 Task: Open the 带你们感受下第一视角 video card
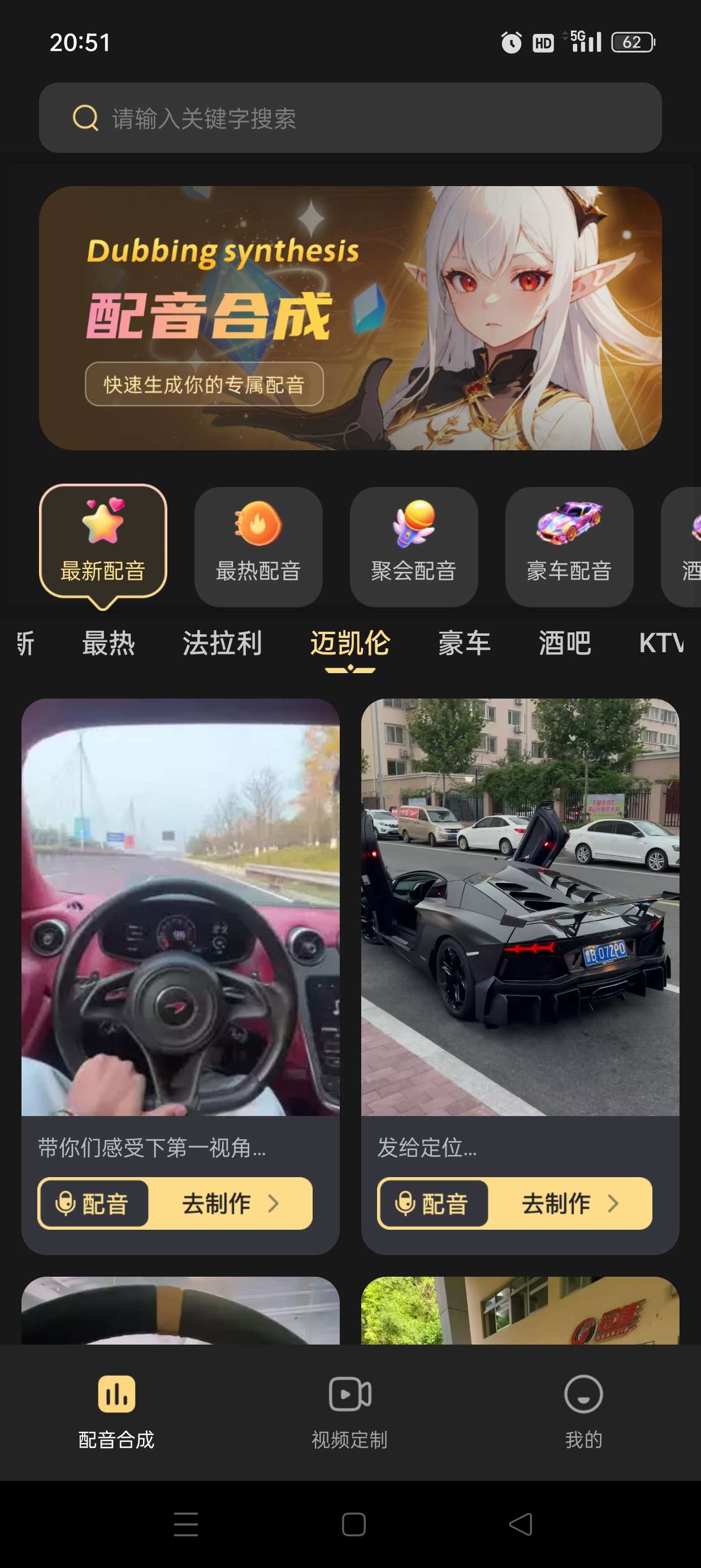[180, 907]
